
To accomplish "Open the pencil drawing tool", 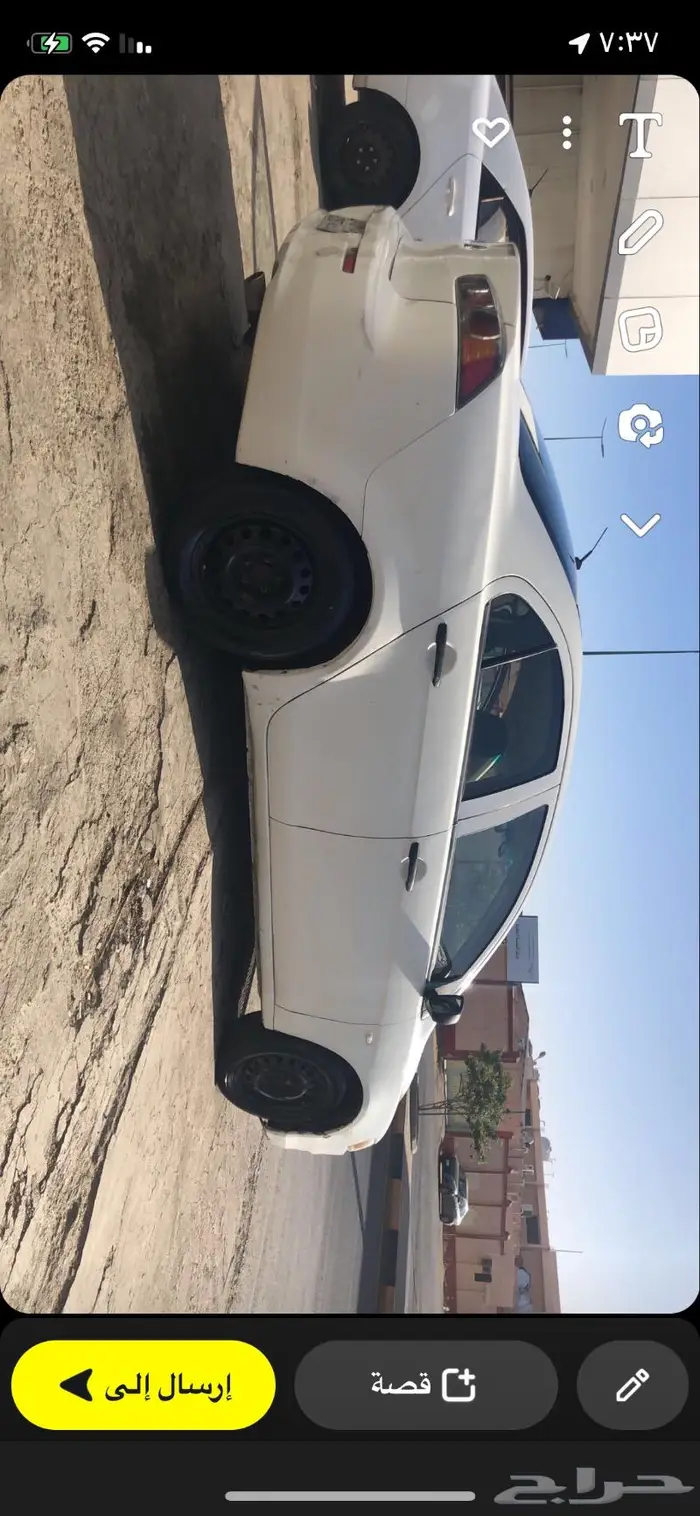I will (x=640, y=232).
